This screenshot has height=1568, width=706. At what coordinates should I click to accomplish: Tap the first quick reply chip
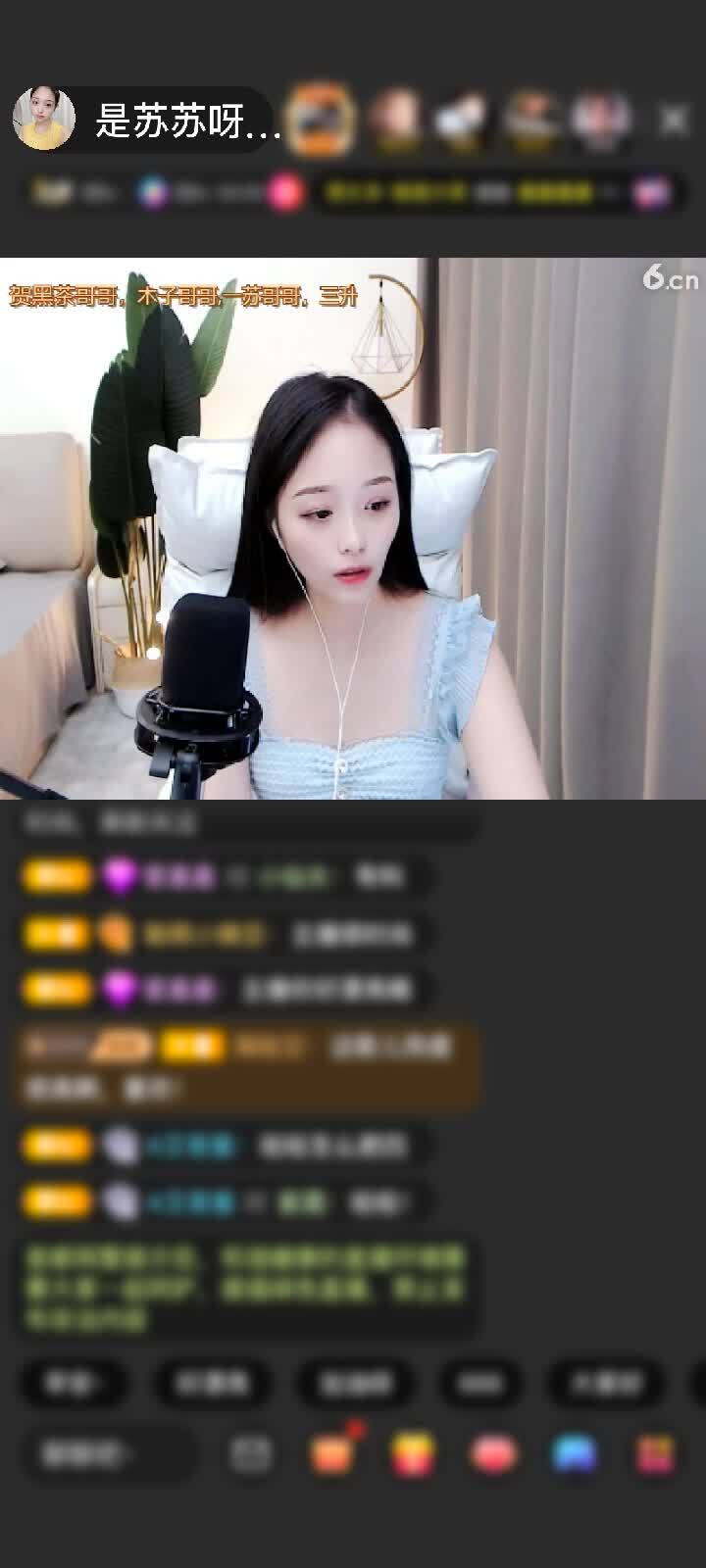[x=73, y=1383]
